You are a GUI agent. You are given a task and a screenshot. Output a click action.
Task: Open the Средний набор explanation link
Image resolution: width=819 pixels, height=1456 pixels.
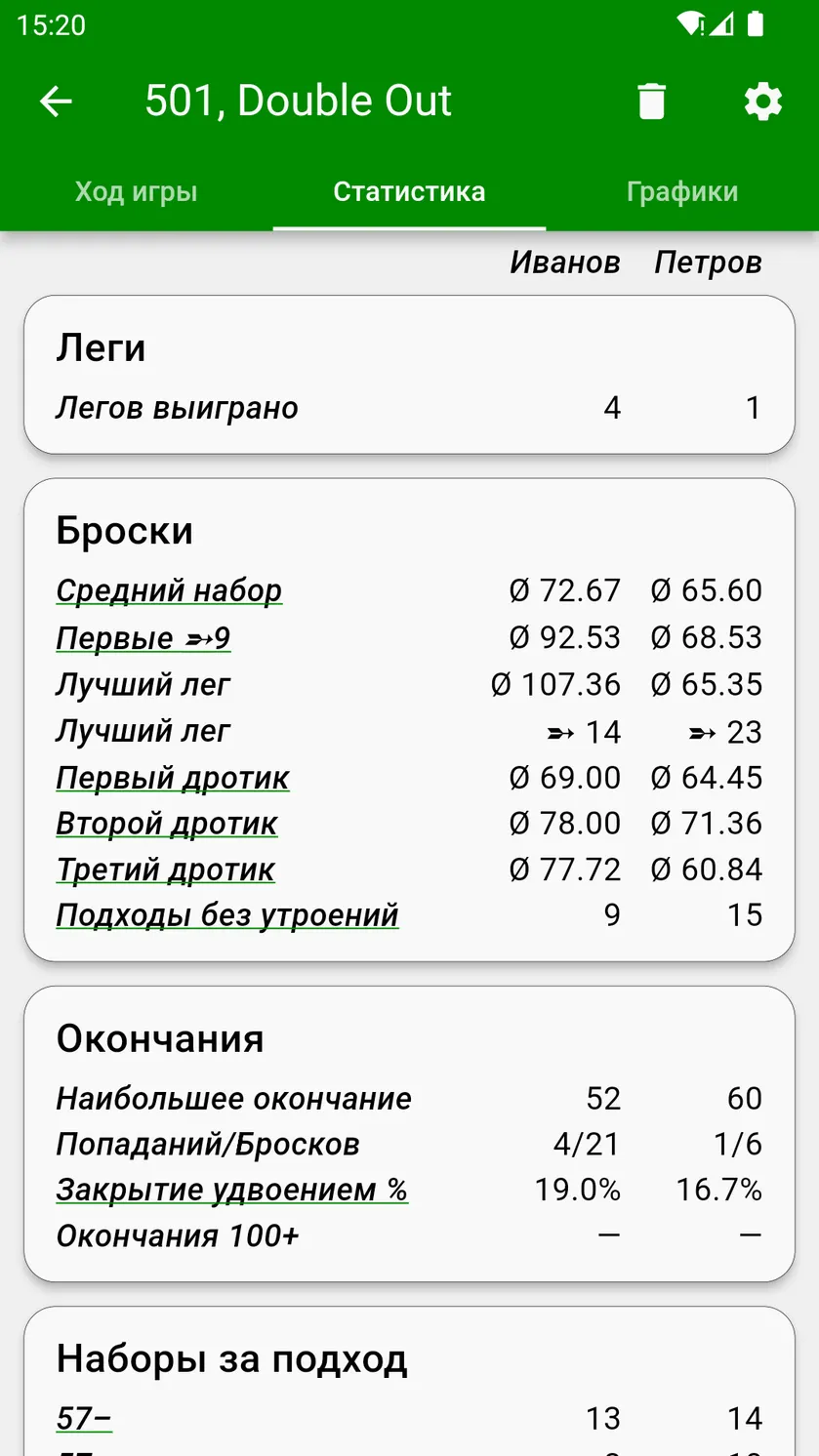pyautogui.click(x=169, y=590)
